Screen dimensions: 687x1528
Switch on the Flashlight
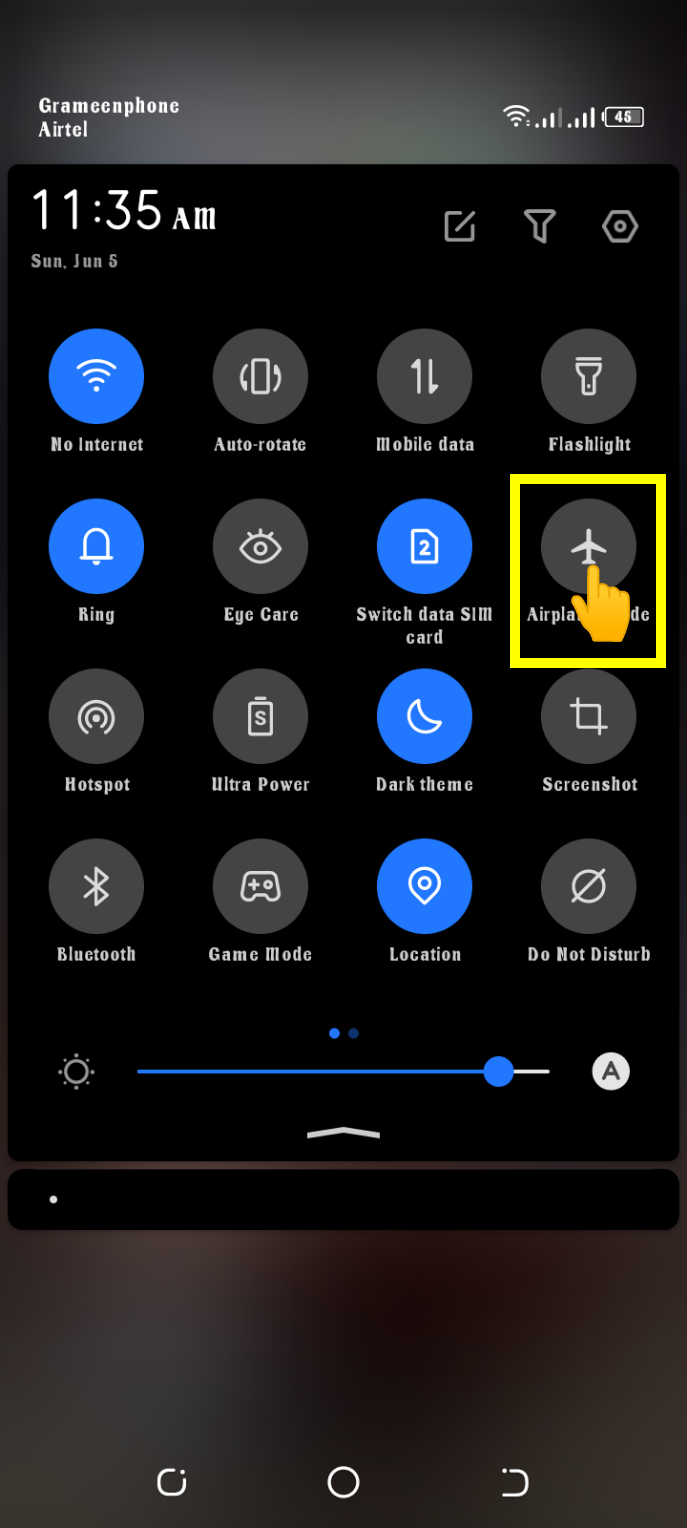coord(588,377)
